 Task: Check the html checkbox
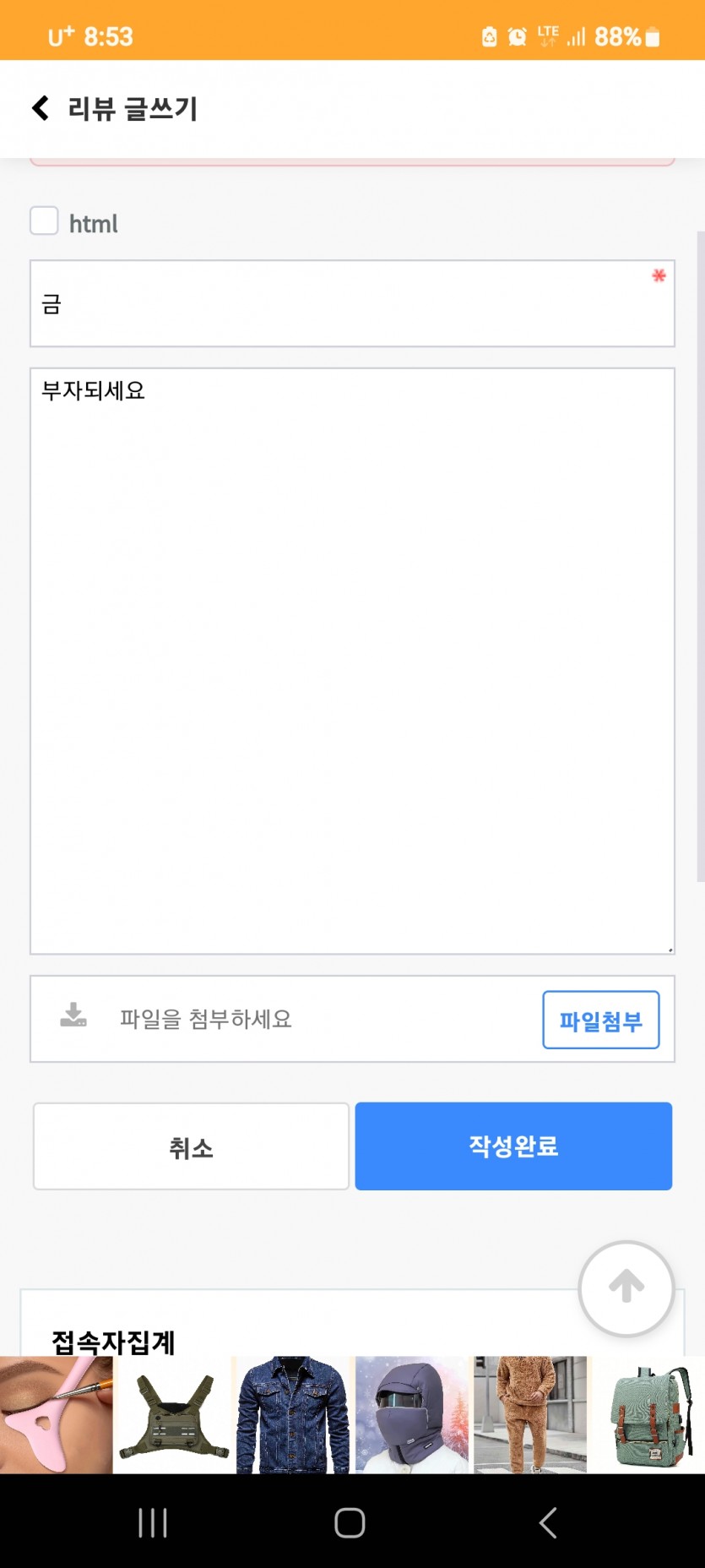point(44,220)
